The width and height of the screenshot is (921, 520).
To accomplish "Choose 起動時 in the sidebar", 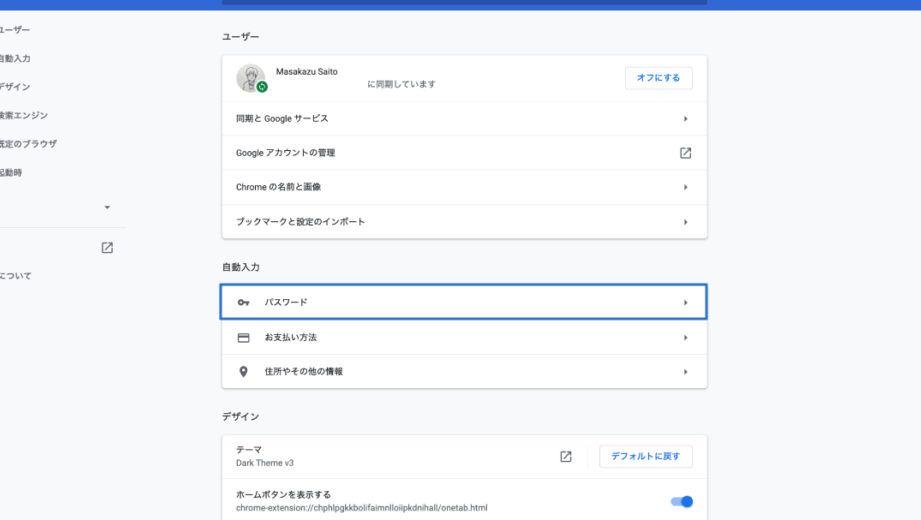I will point(11,173).
